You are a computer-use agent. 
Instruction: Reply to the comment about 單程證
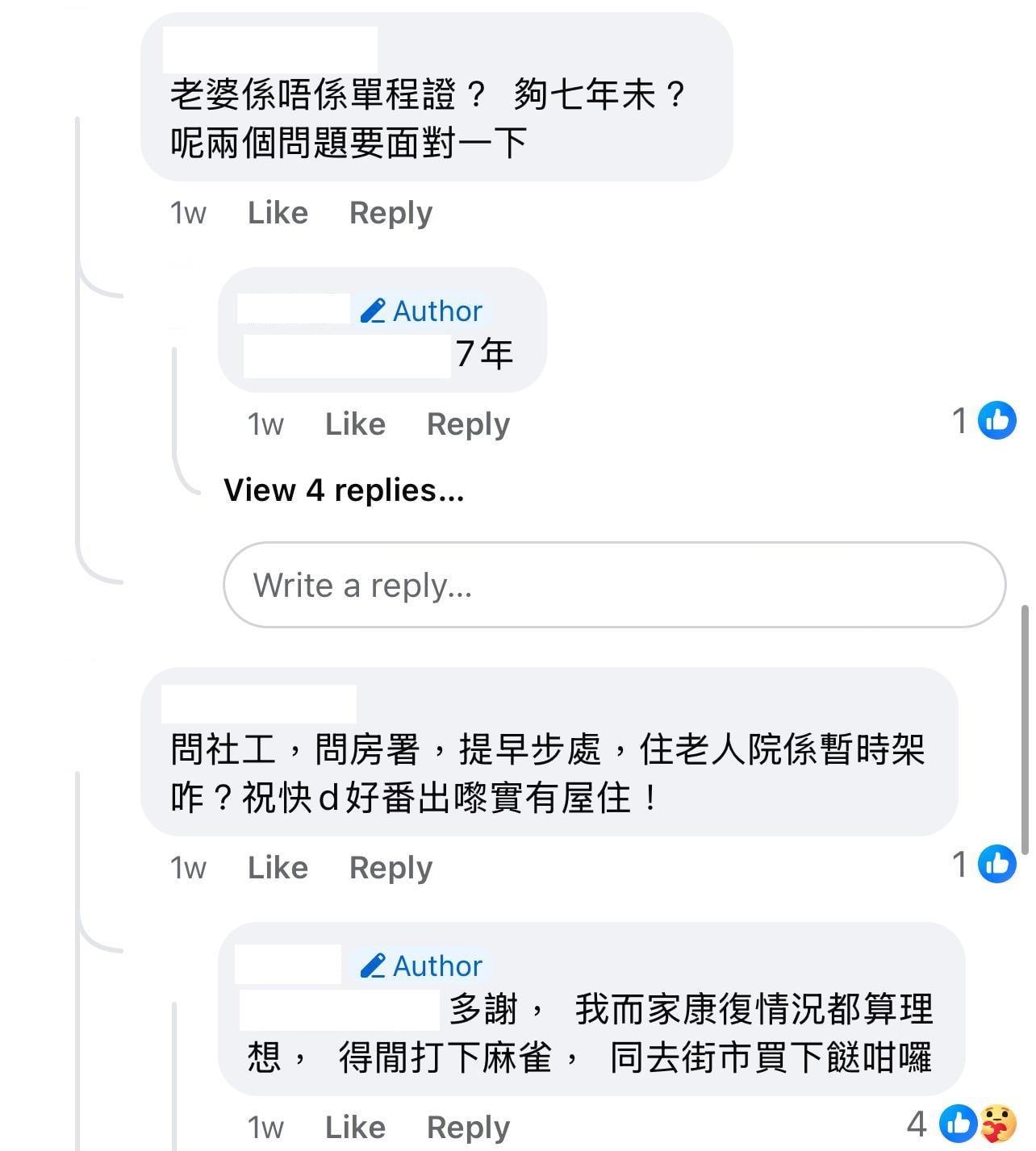point(391,213)
